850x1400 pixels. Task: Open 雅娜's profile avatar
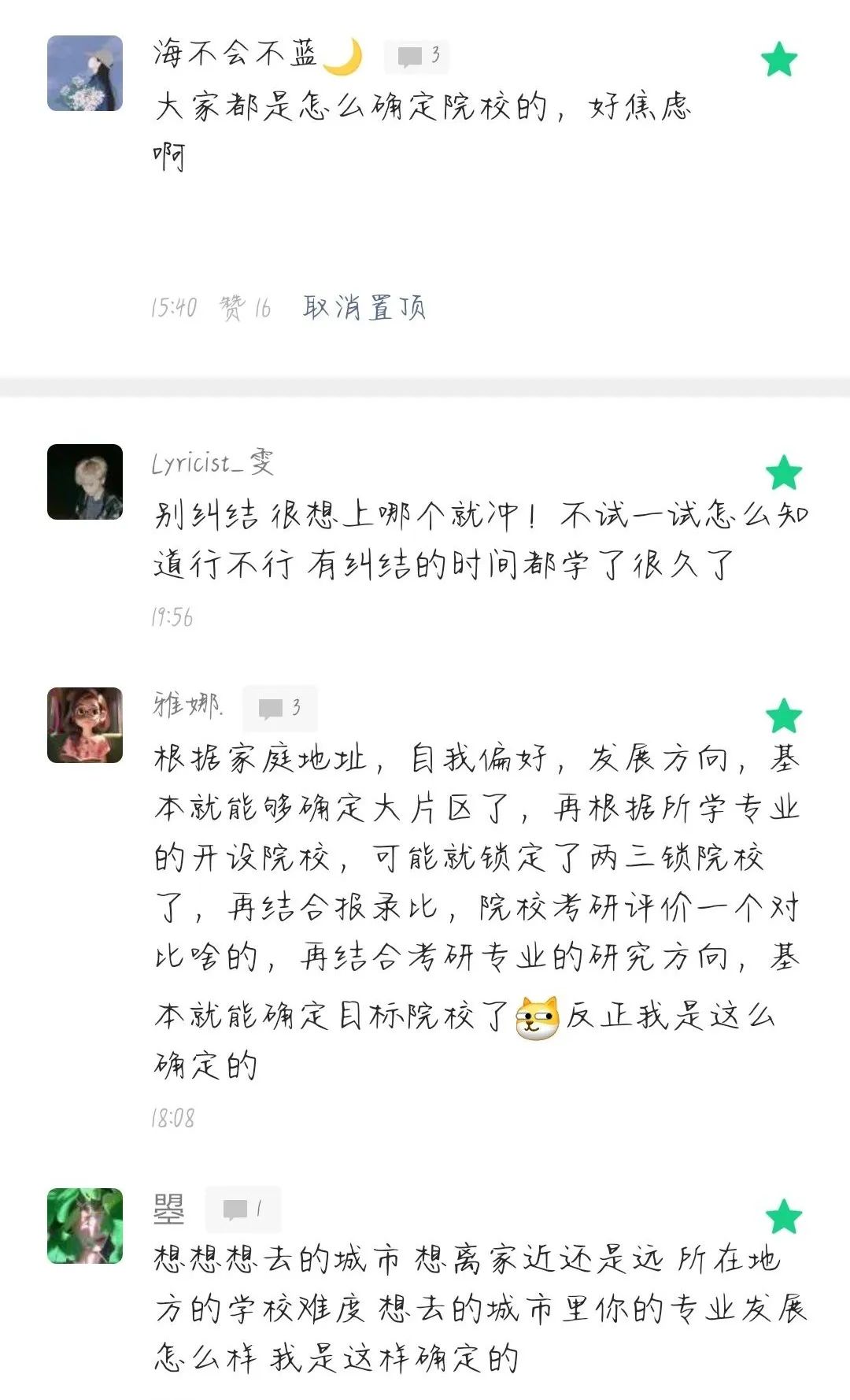tap(85, 725)
